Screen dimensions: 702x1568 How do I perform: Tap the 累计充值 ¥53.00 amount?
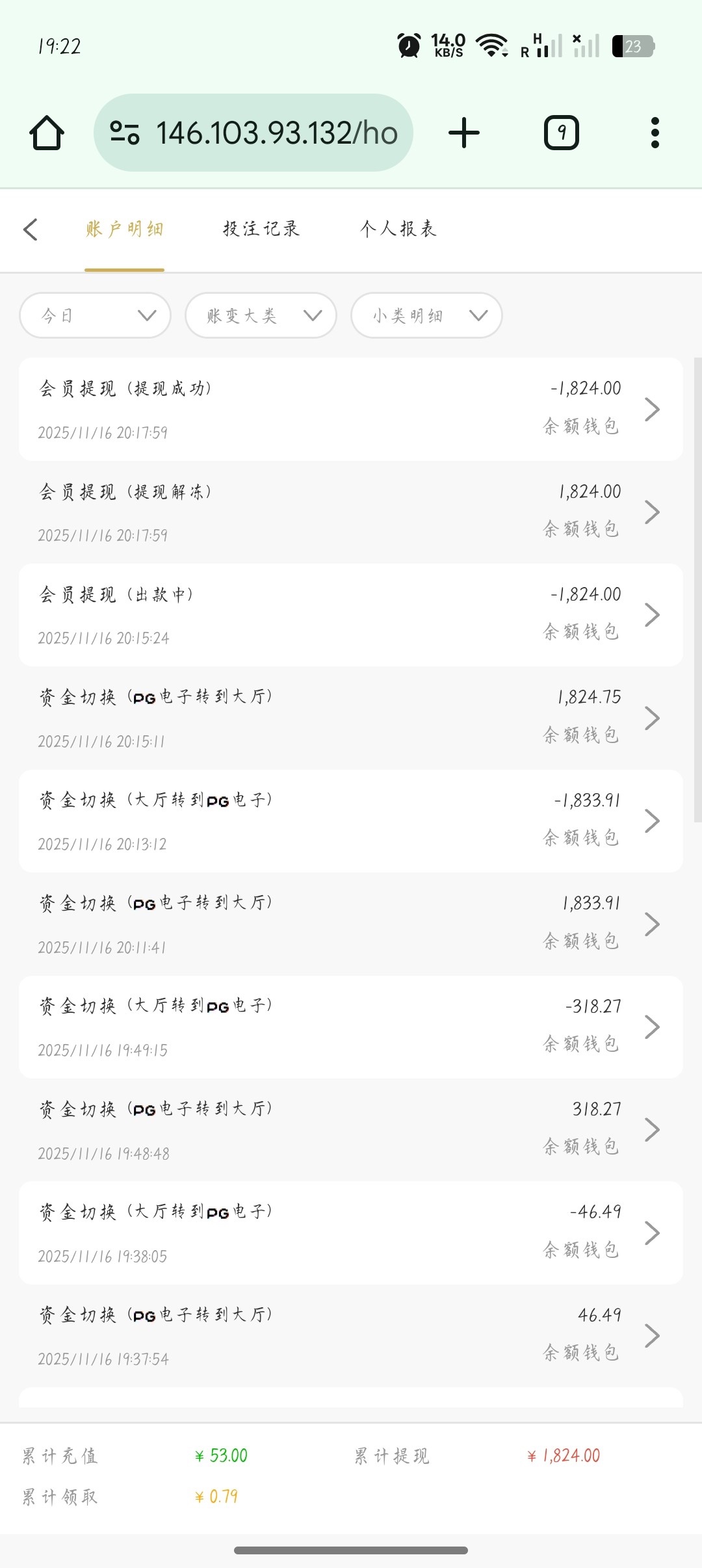(x=221, y=1456)
